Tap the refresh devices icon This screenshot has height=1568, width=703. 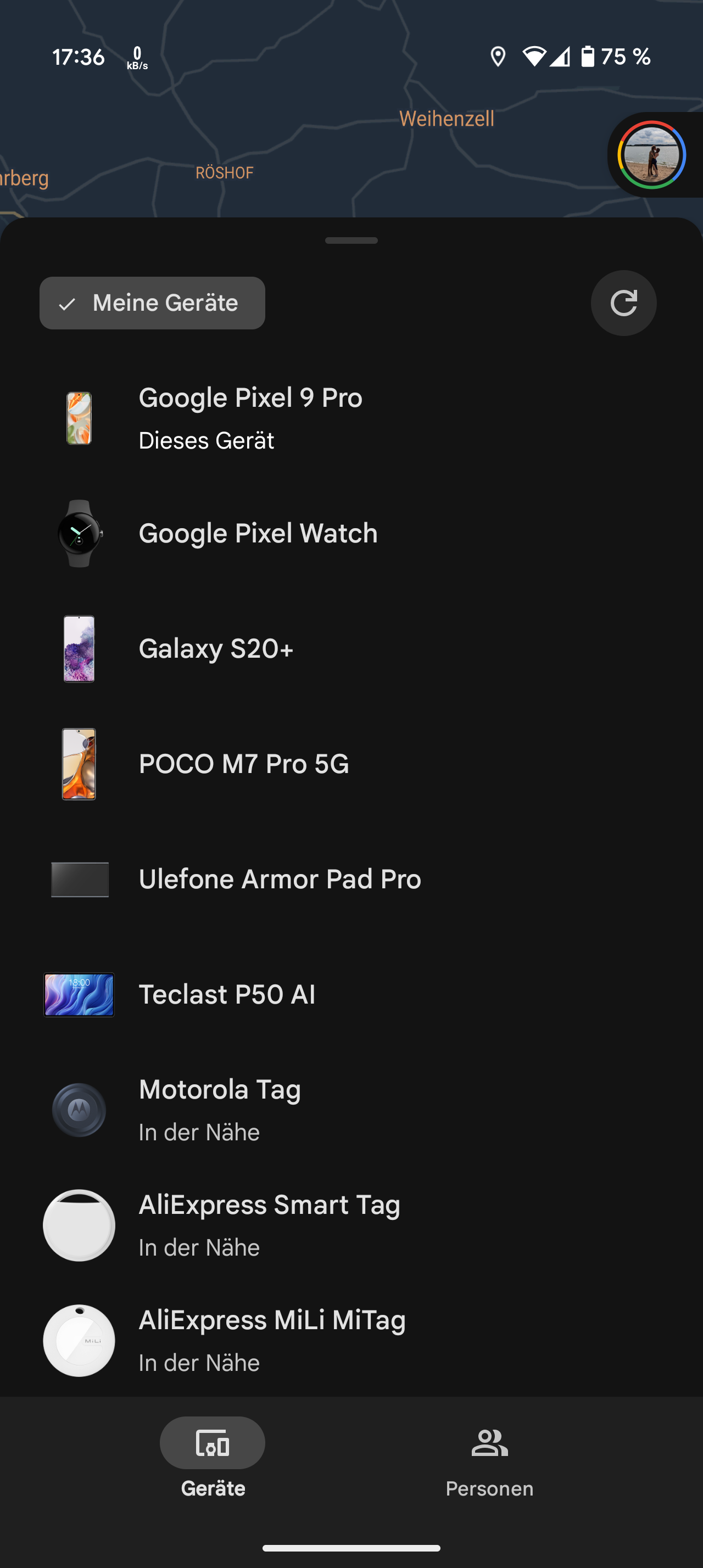(x=623, y=303)
